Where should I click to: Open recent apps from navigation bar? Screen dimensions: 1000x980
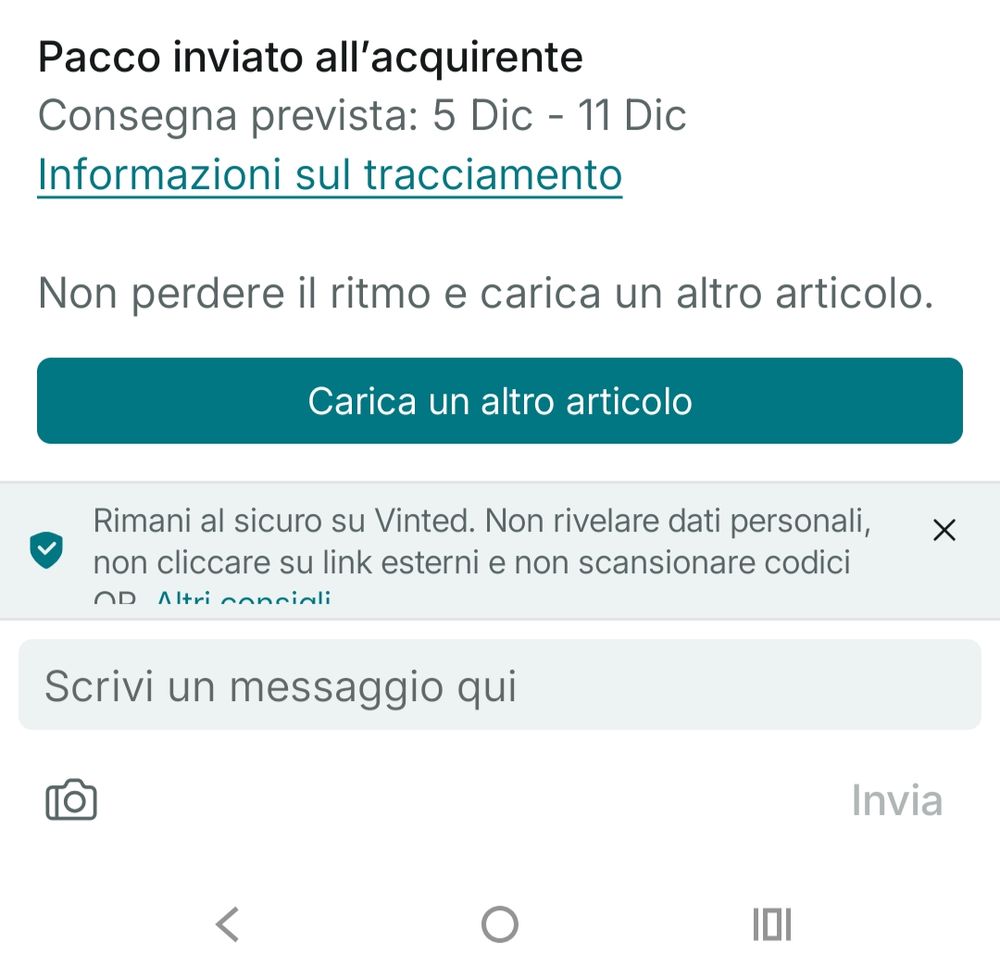(x=771, y=924)
